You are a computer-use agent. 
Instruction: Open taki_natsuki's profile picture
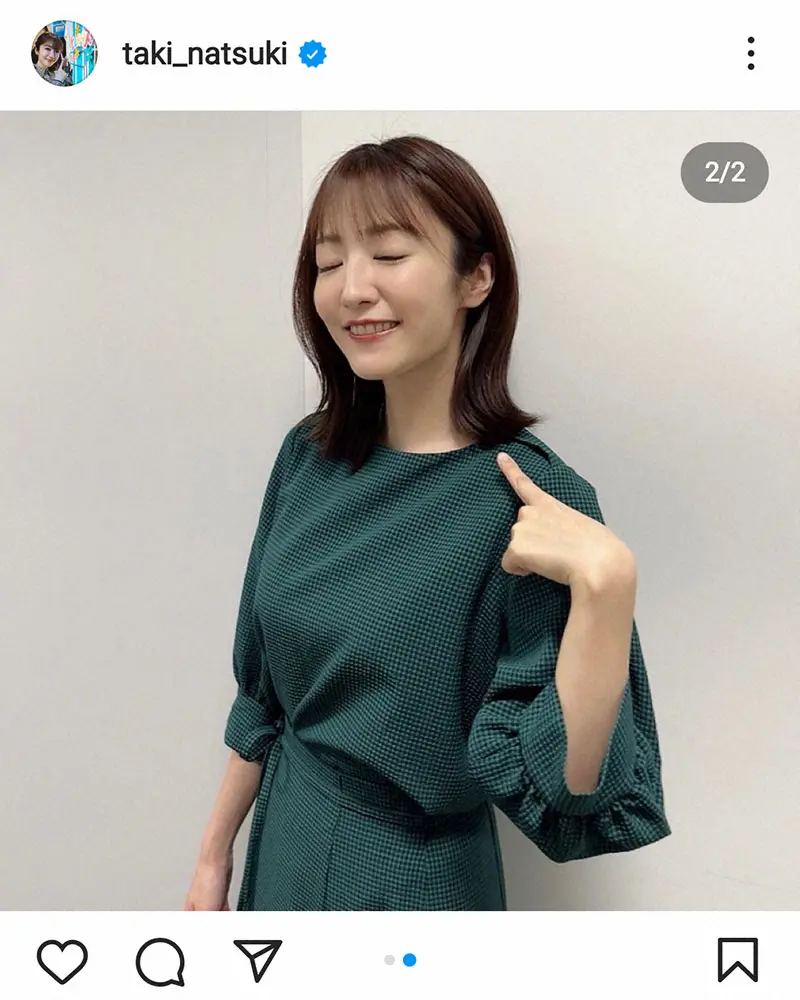[64, 53]
